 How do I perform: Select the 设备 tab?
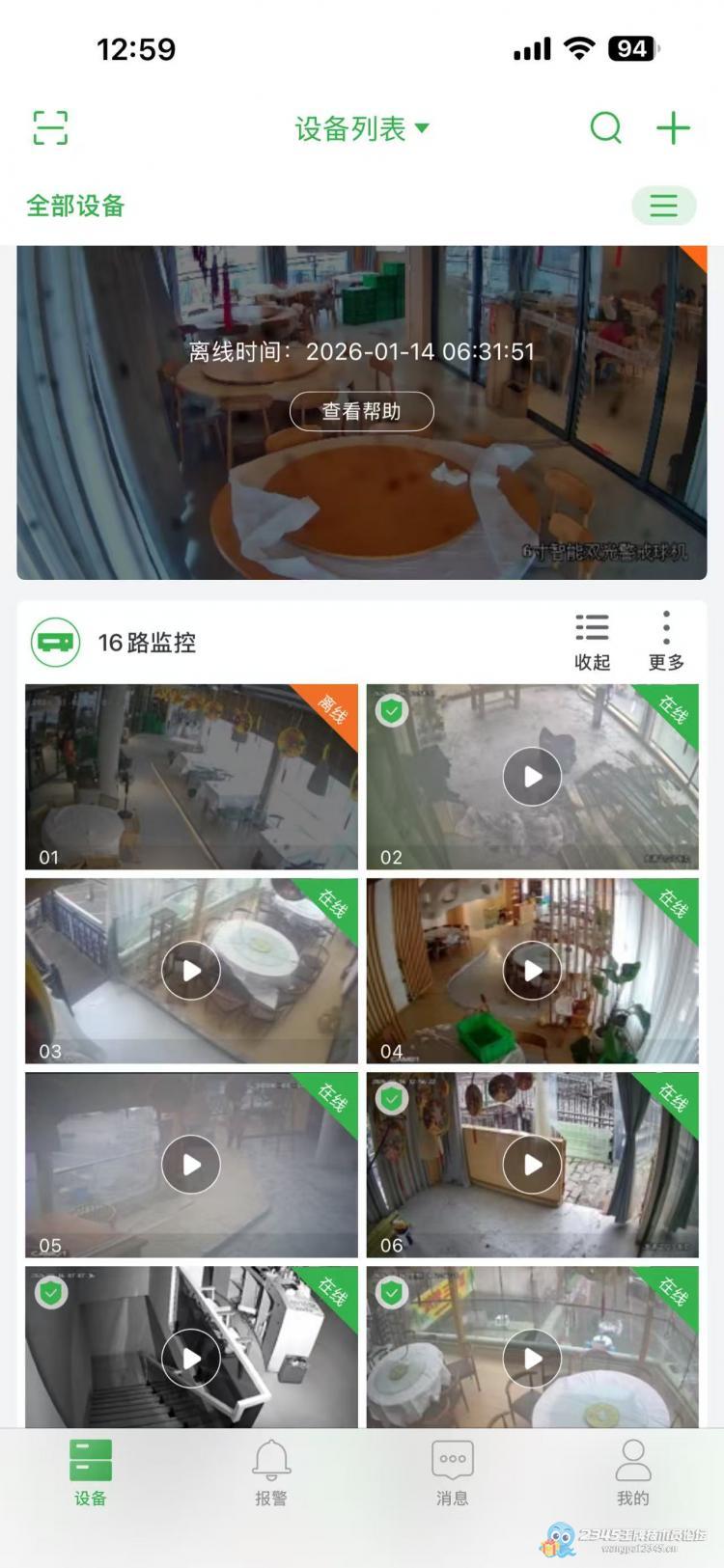click(91, 1473)
